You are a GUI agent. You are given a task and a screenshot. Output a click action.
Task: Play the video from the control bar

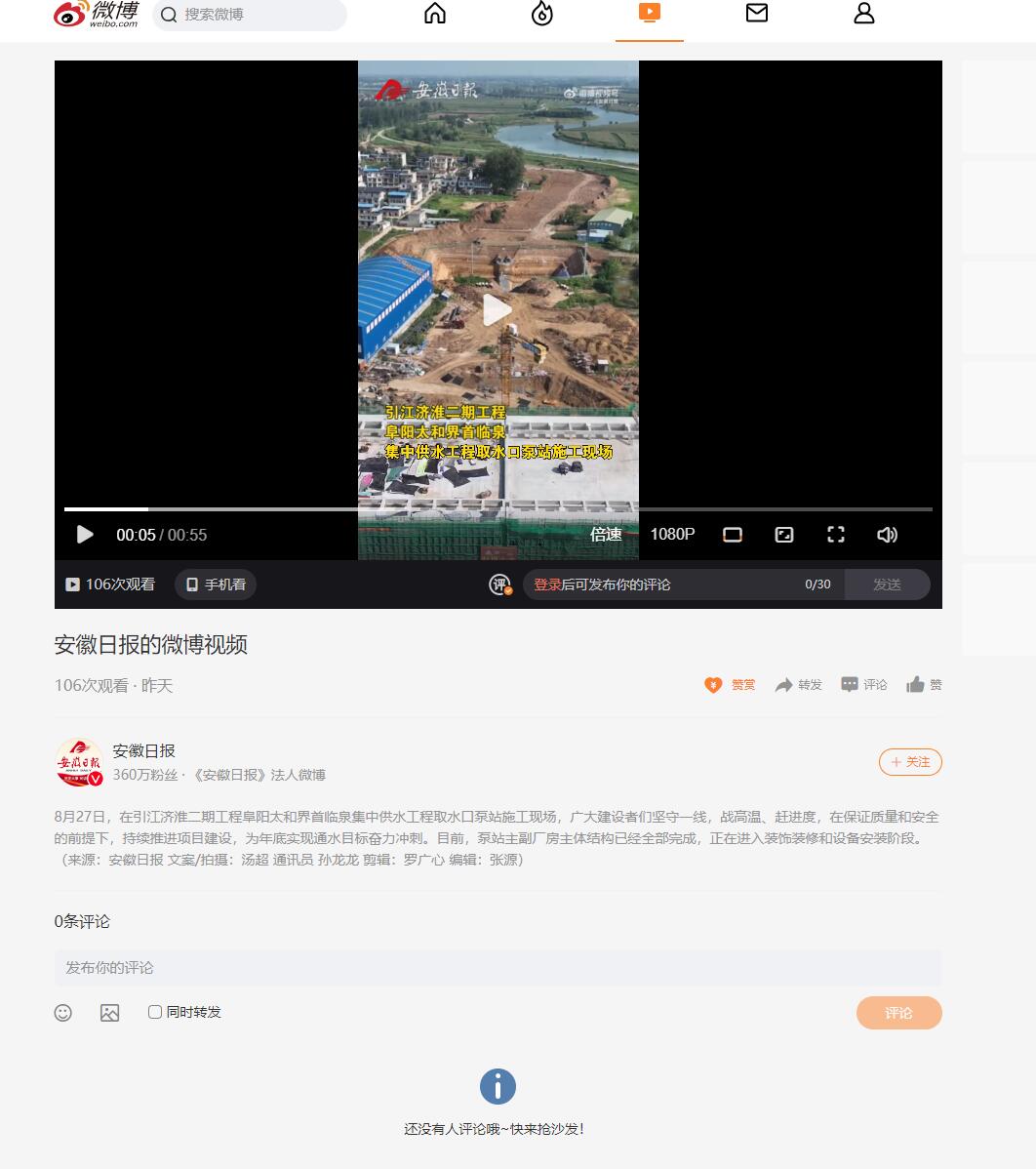tap(85, 535)
